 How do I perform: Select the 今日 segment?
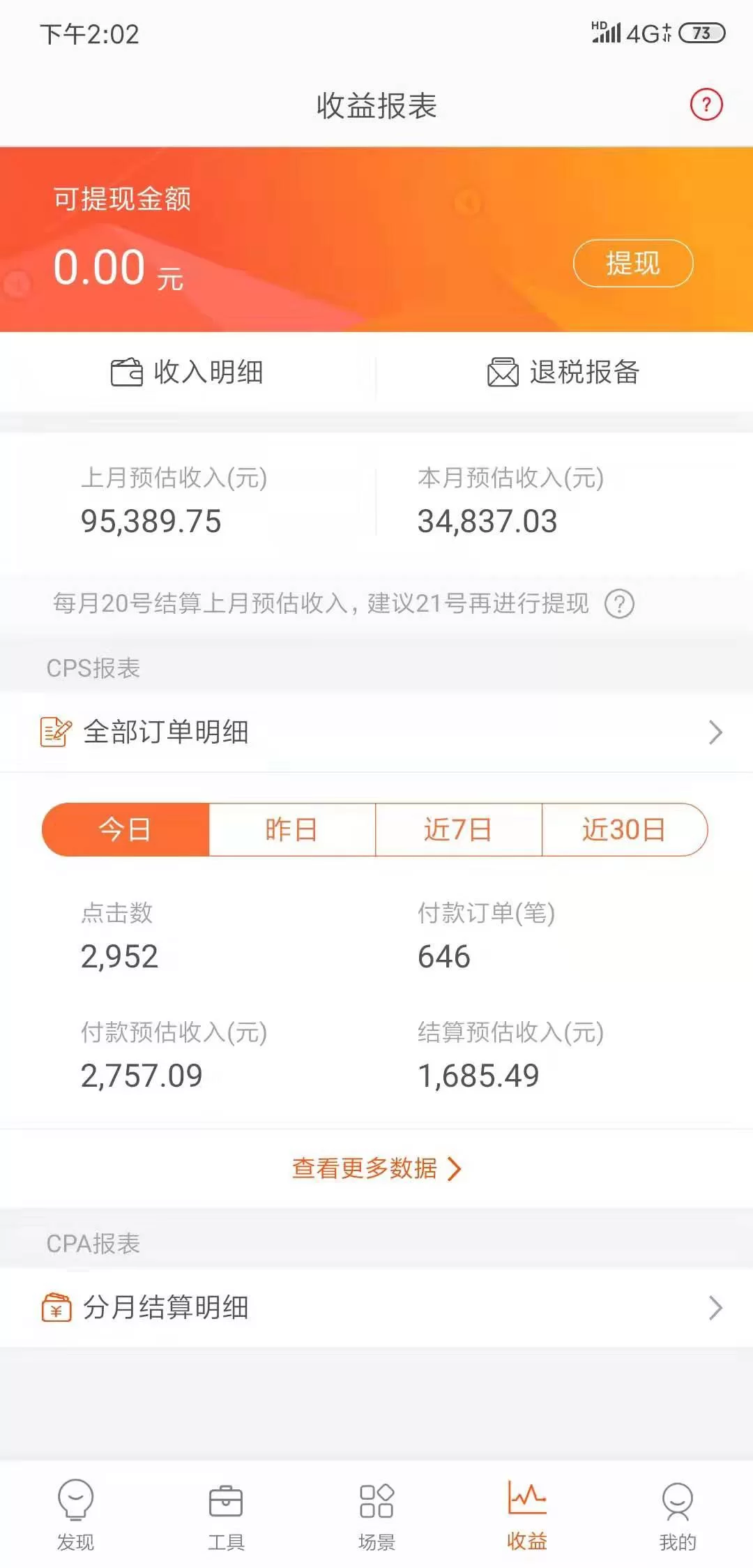pyautogui.click(x=125, y=830)
